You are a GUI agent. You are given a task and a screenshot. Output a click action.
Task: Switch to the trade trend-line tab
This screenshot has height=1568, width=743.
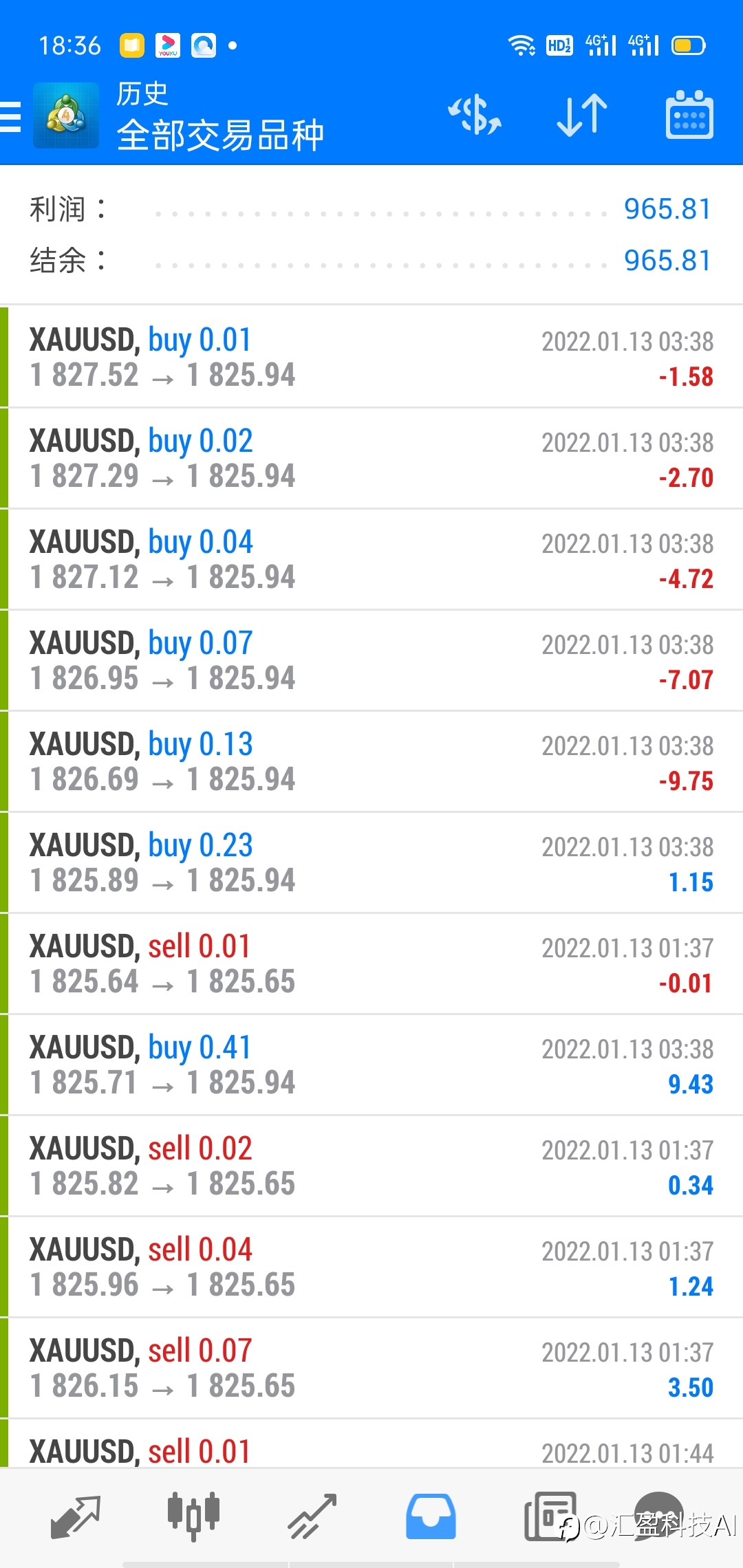coord(312,1516)
